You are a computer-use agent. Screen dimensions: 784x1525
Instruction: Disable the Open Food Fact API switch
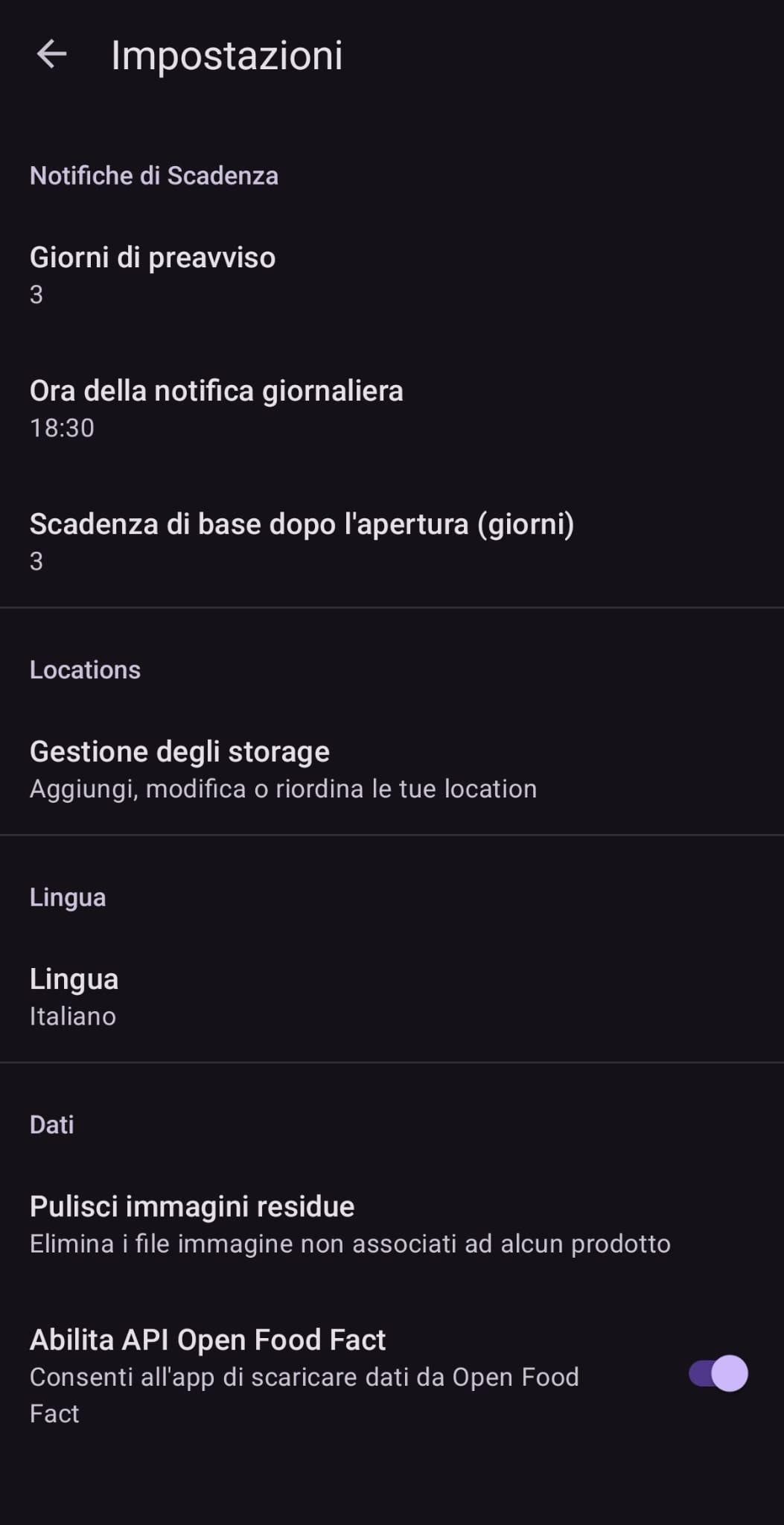(x=718, y=1374)
